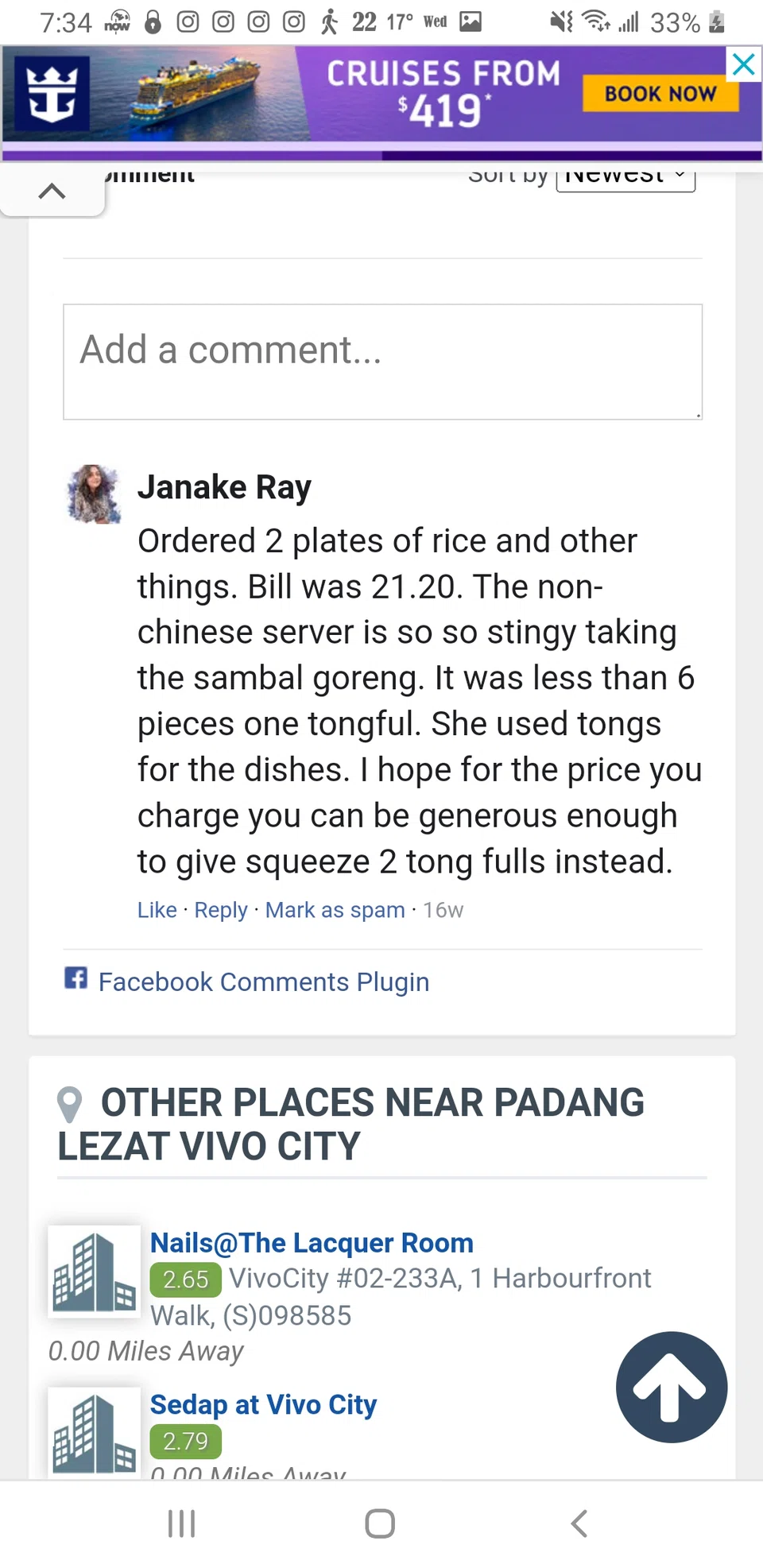Mark Janake Ray's comment as spam
The width and height of the screenshot is (763, 1568).
click(335, 910)
